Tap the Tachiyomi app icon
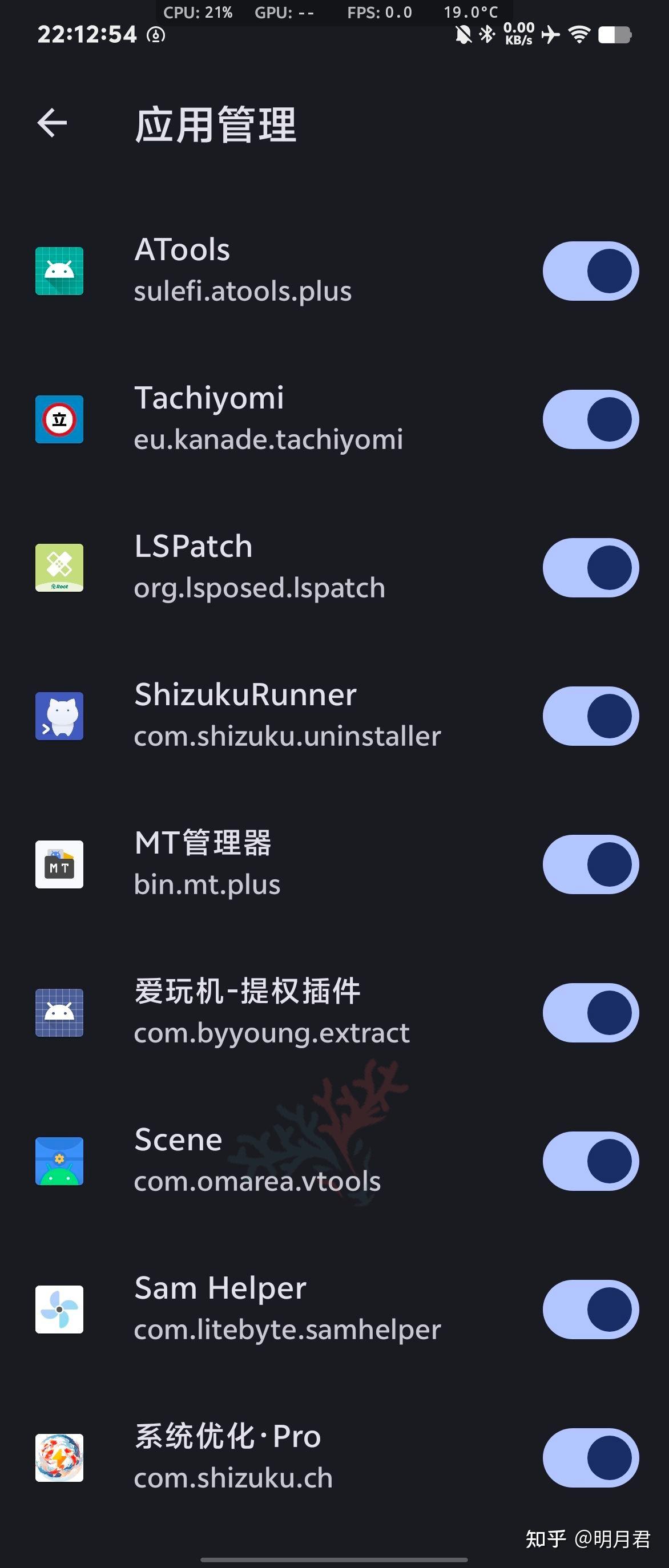 pos(59,419)
